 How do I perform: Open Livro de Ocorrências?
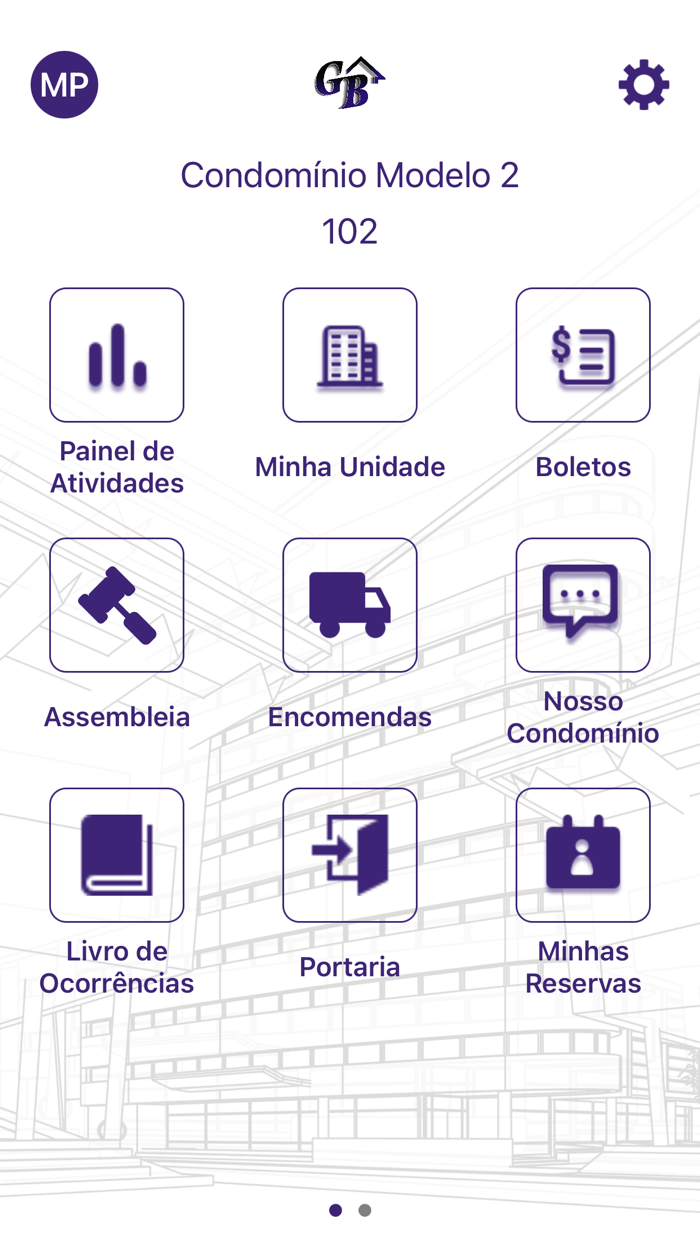coord(117,855)
